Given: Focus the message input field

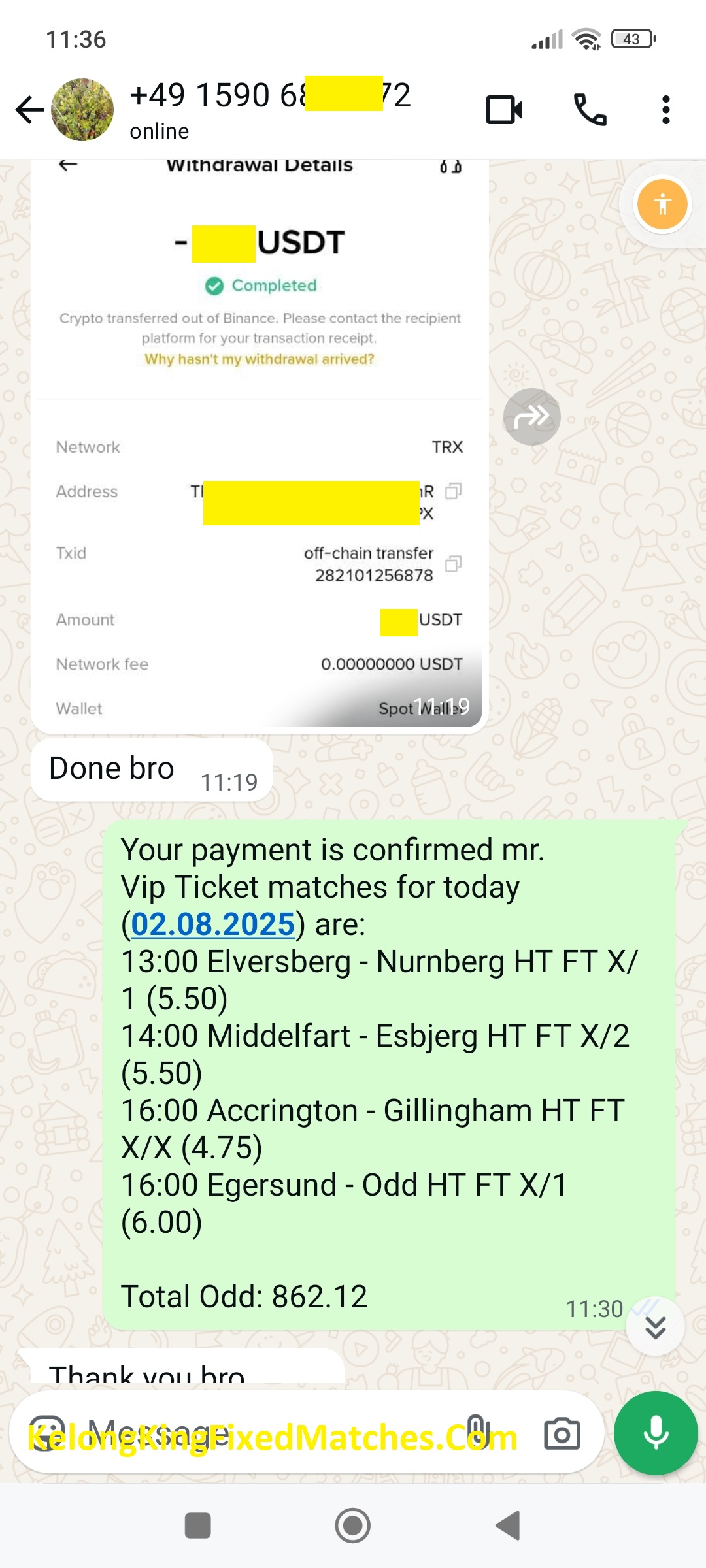Looking at the screenshot, I should (x=275, y=1434).
